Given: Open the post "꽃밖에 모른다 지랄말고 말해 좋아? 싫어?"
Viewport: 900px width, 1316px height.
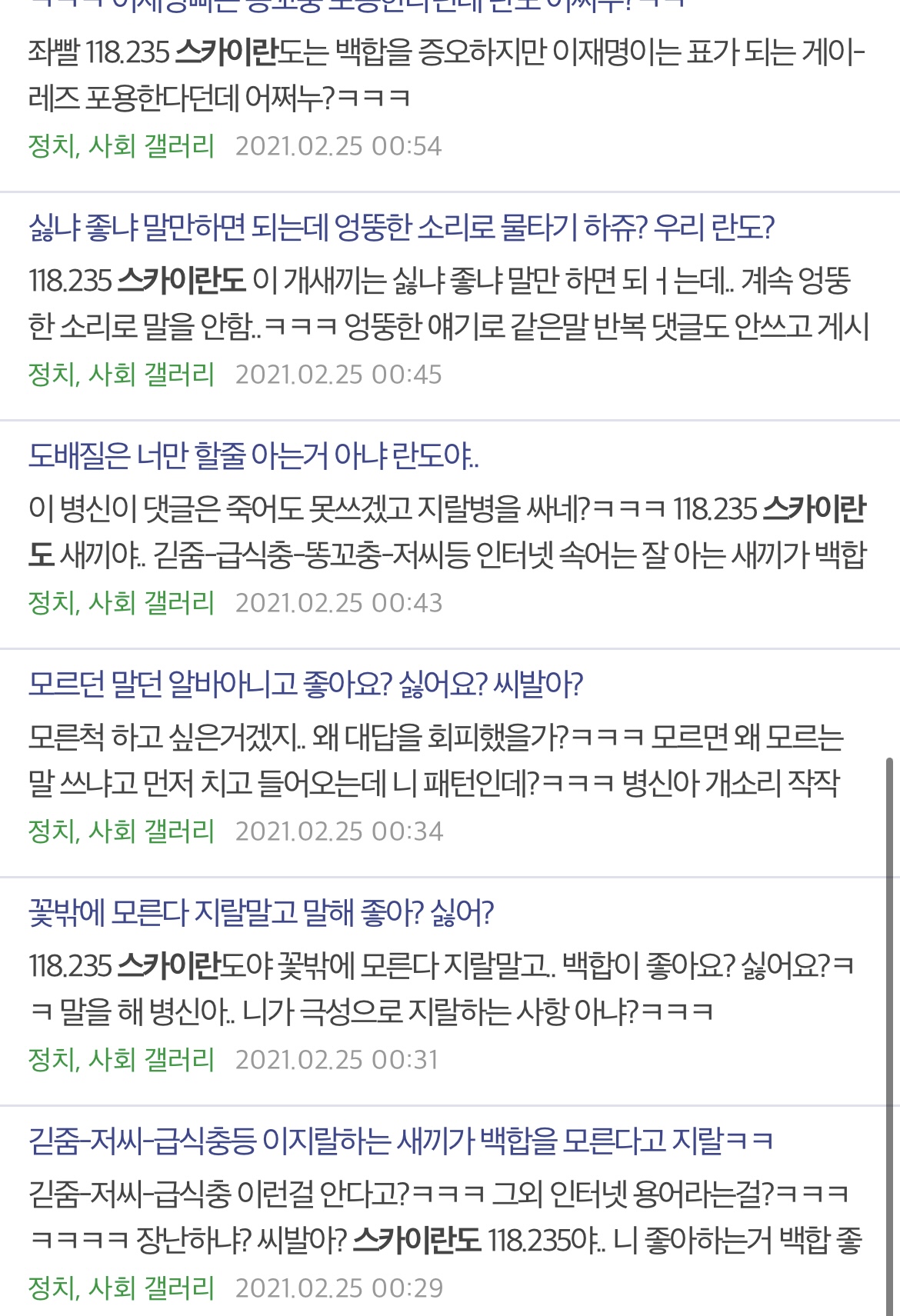Looking at the screenshot, I should click(x=261, y=913).
